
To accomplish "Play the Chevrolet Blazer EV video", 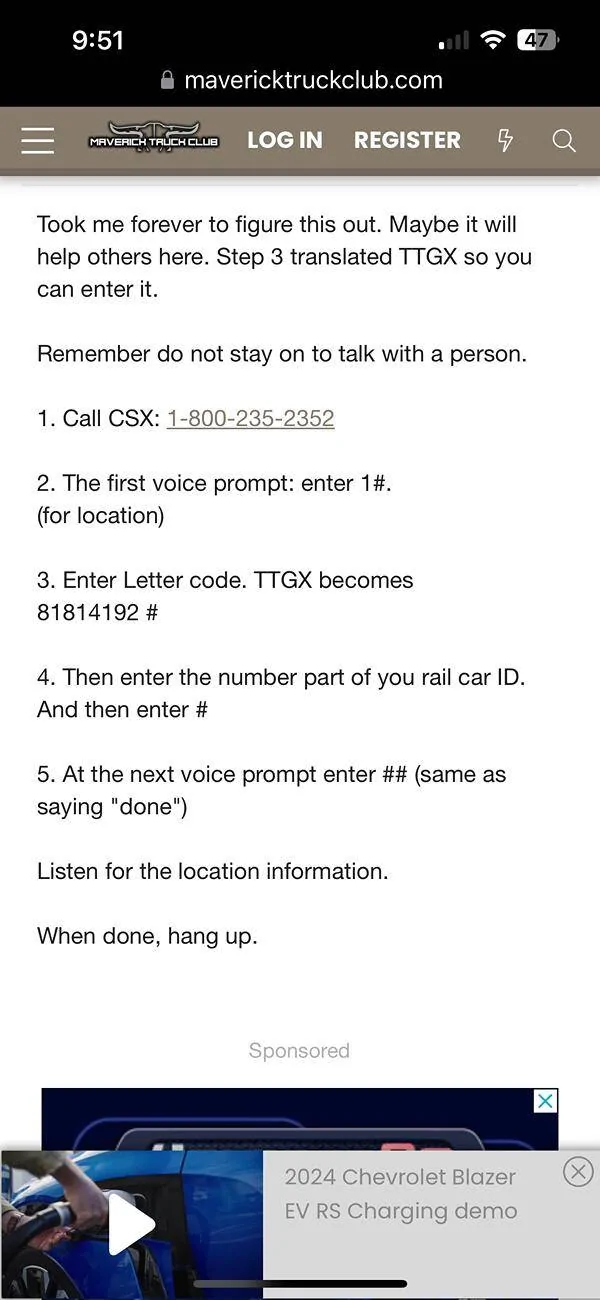I will click(132, 1222).
